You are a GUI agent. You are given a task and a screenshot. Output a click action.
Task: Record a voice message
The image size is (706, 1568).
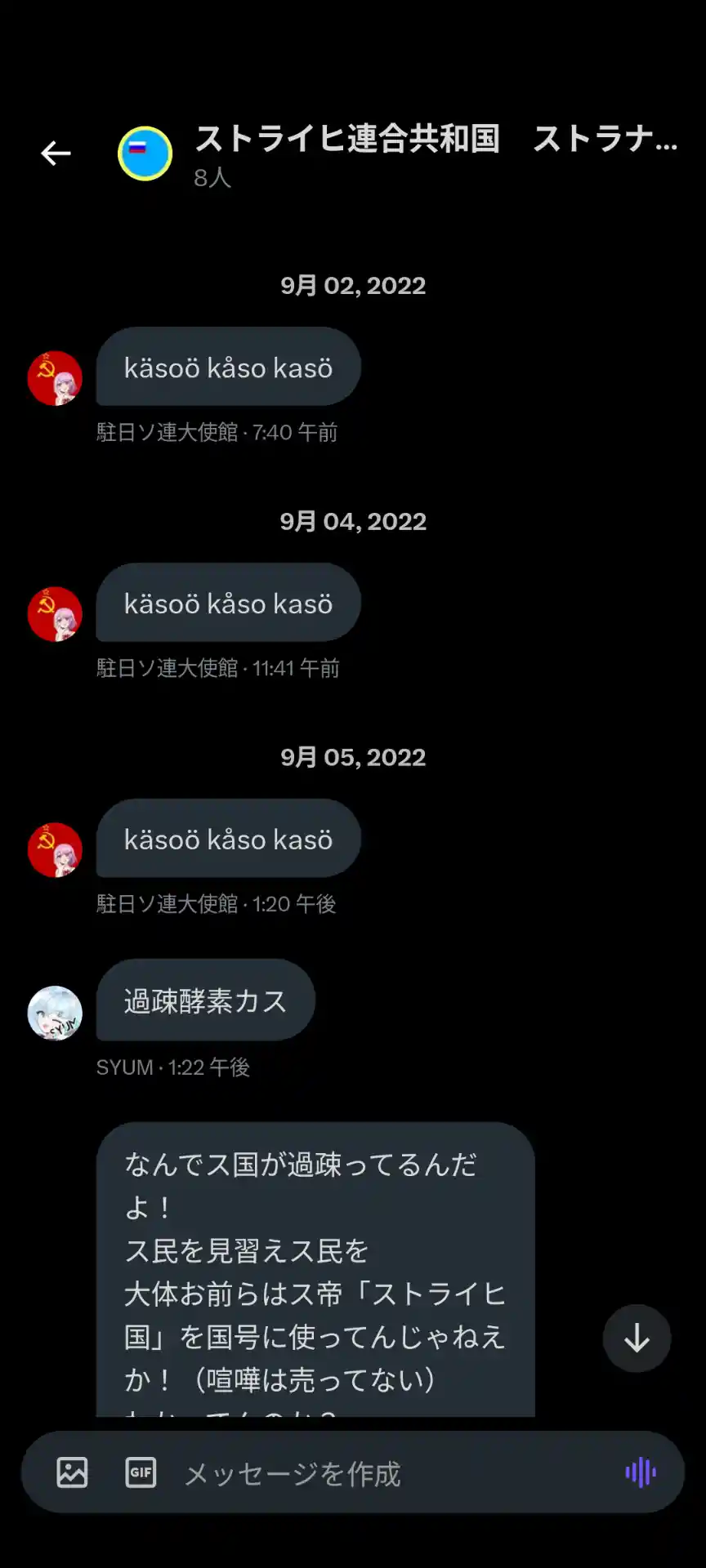[641, 1472]
